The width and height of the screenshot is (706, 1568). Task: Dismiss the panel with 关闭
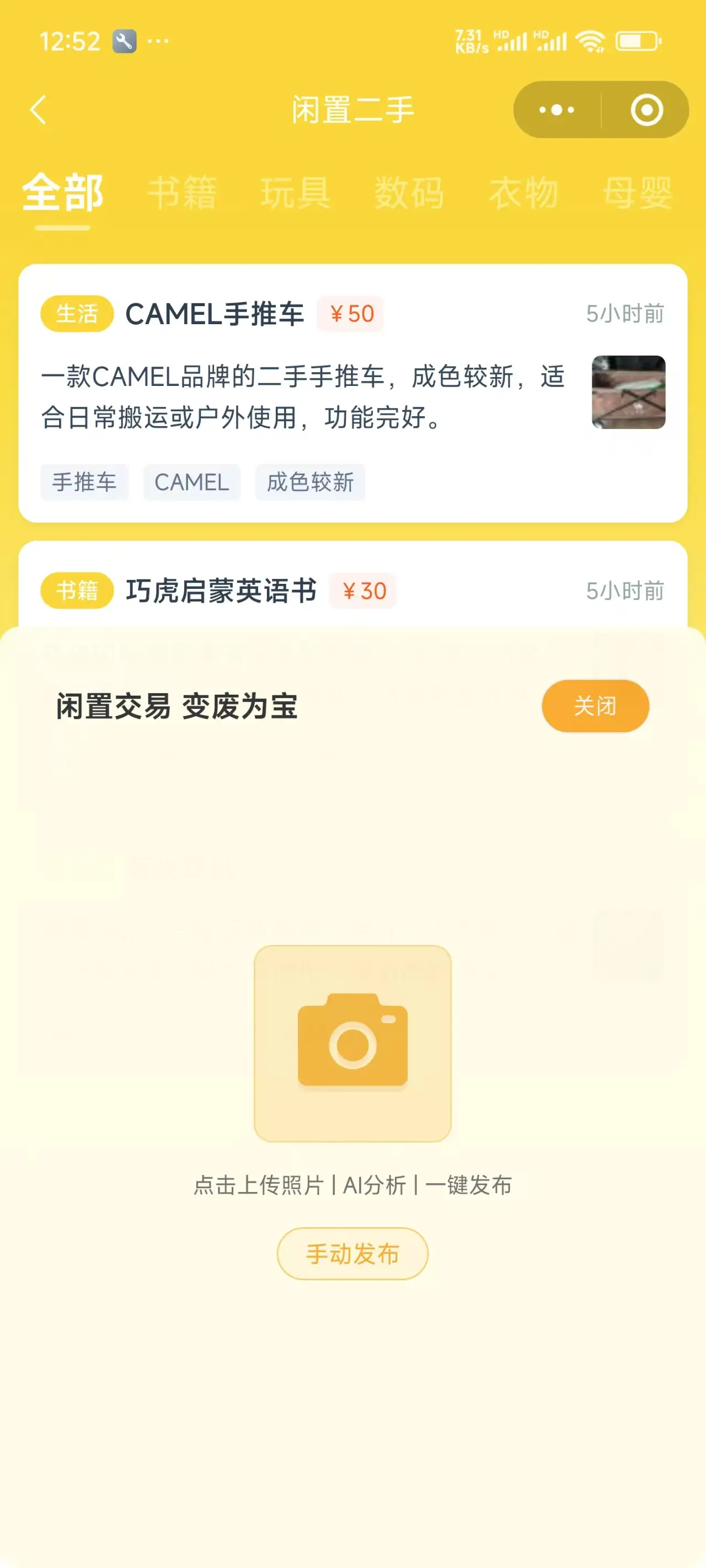coord(595,706)
